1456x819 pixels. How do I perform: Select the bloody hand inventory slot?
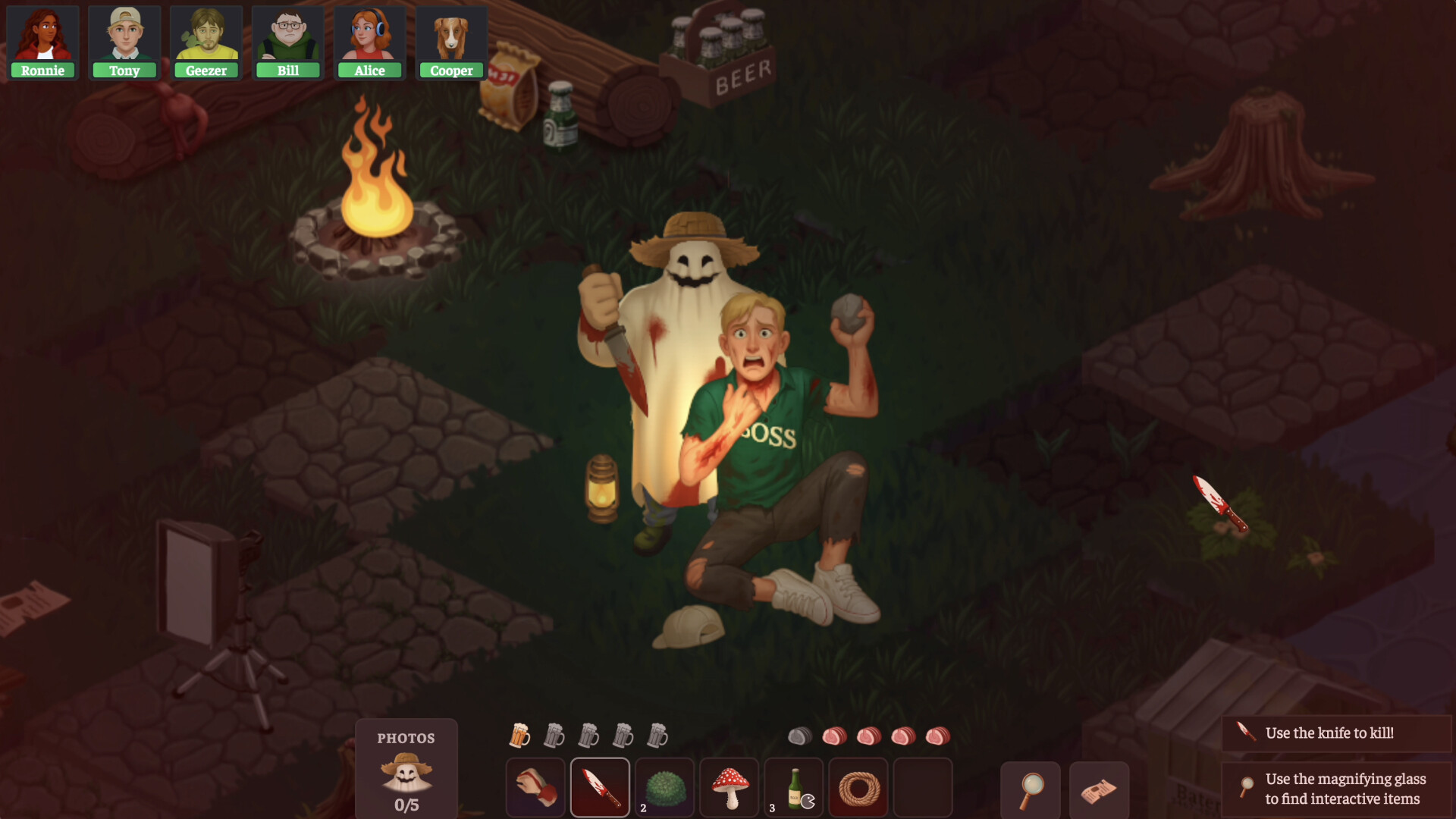point(535,787)
